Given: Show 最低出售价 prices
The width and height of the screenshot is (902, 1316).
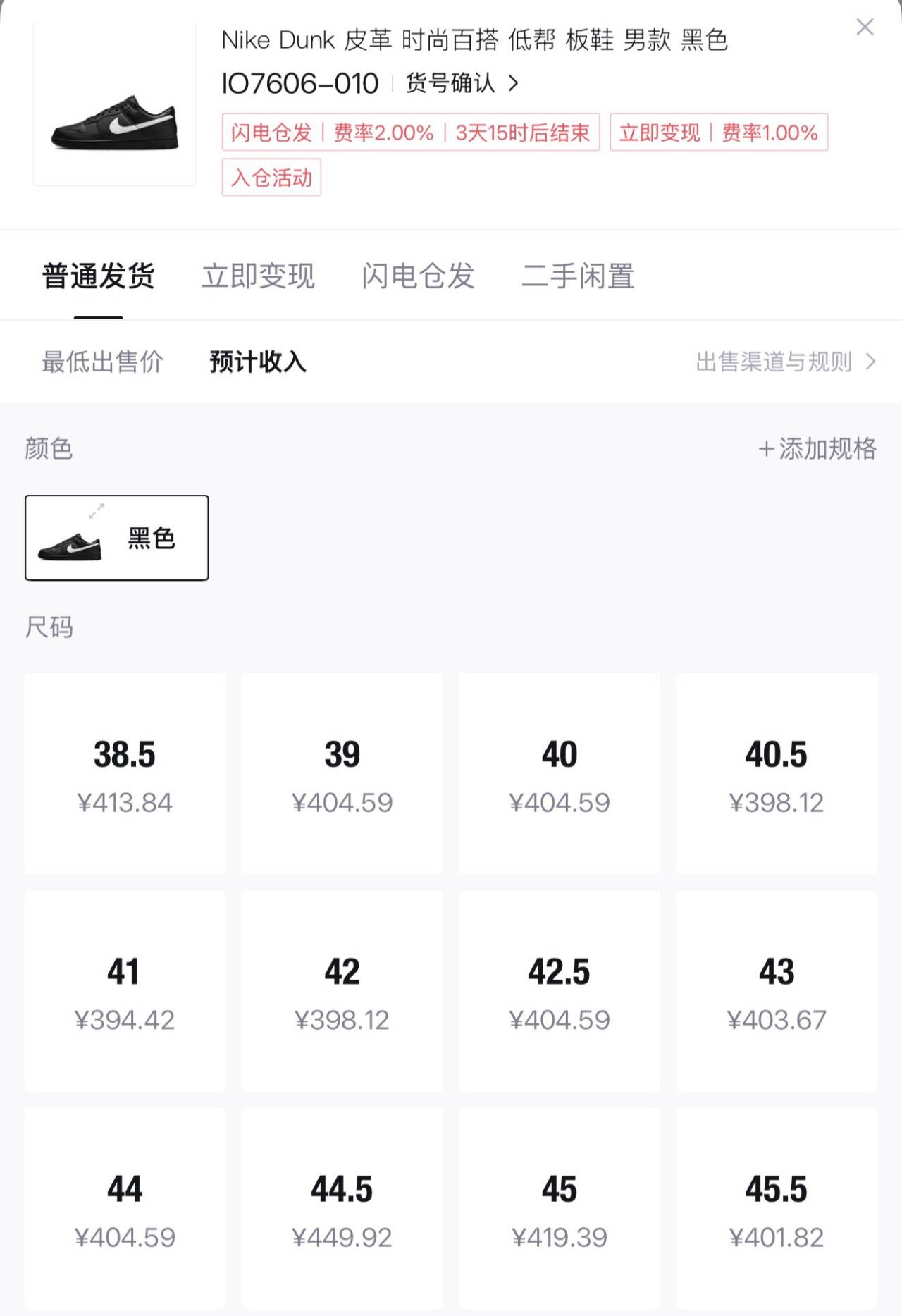Looking at the screenshot, I should [102, 362].
